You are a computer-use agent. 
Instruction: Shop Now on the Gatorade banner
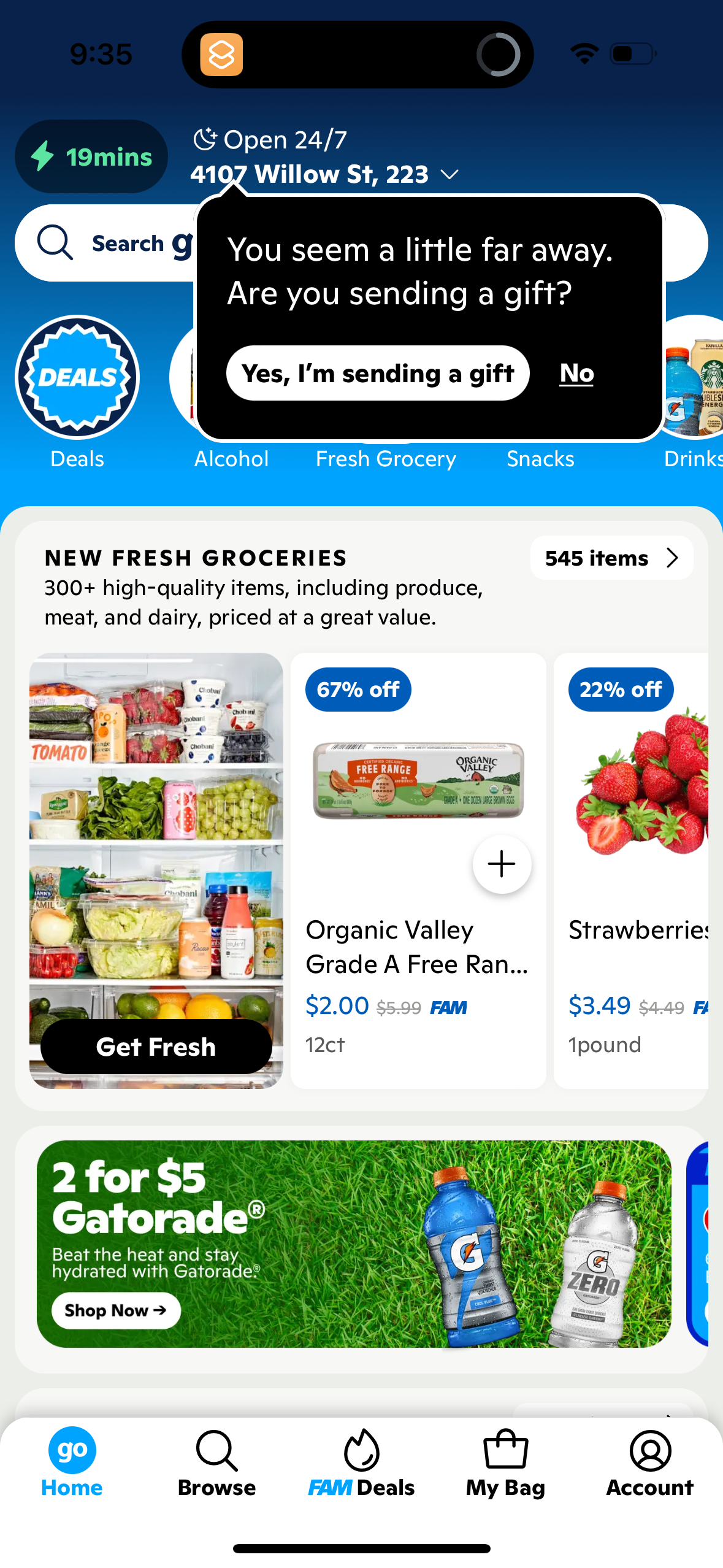[114, 1310]
